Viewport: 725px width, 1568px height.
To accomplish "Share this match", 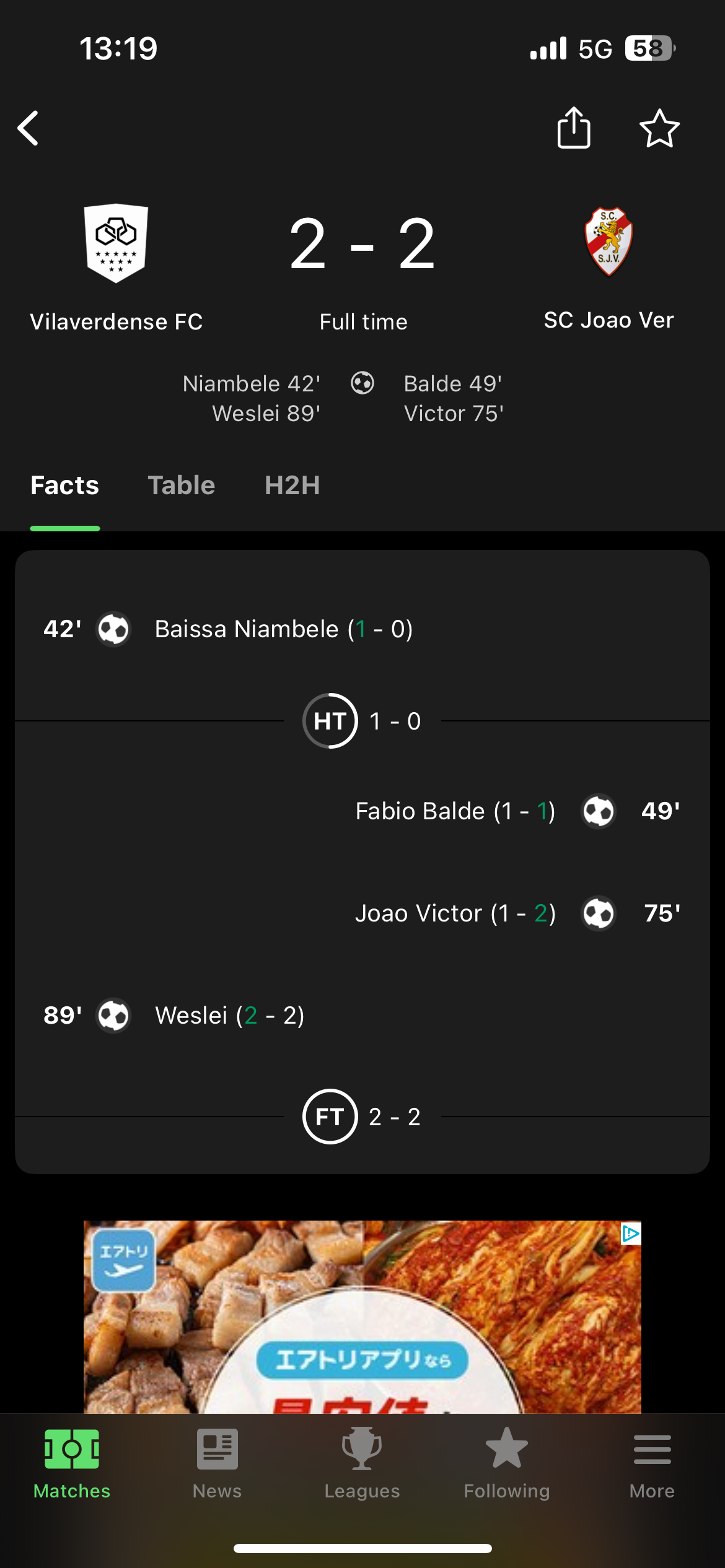I will click(x=574, y=128).
